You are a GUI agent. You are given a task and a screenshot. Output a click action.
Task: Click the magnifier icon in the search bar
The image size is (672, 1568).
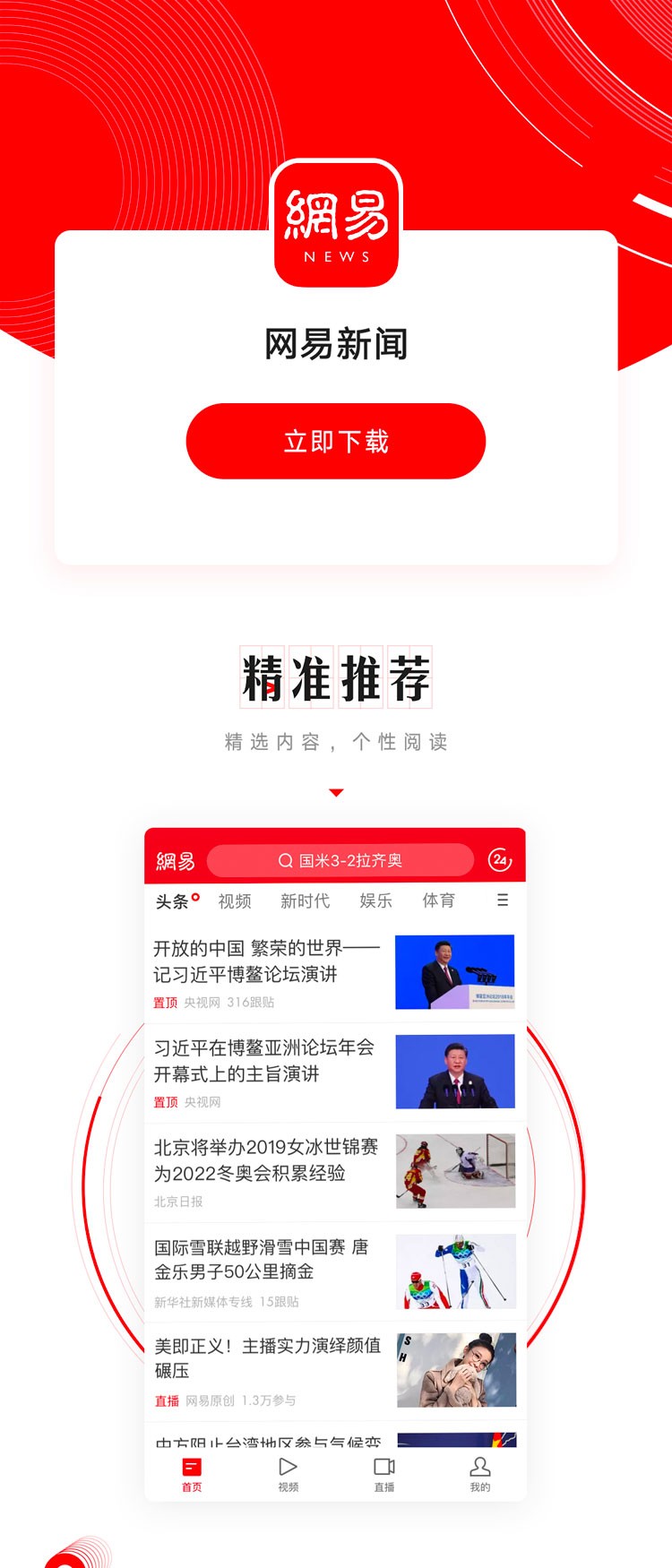tap(285, 860)
